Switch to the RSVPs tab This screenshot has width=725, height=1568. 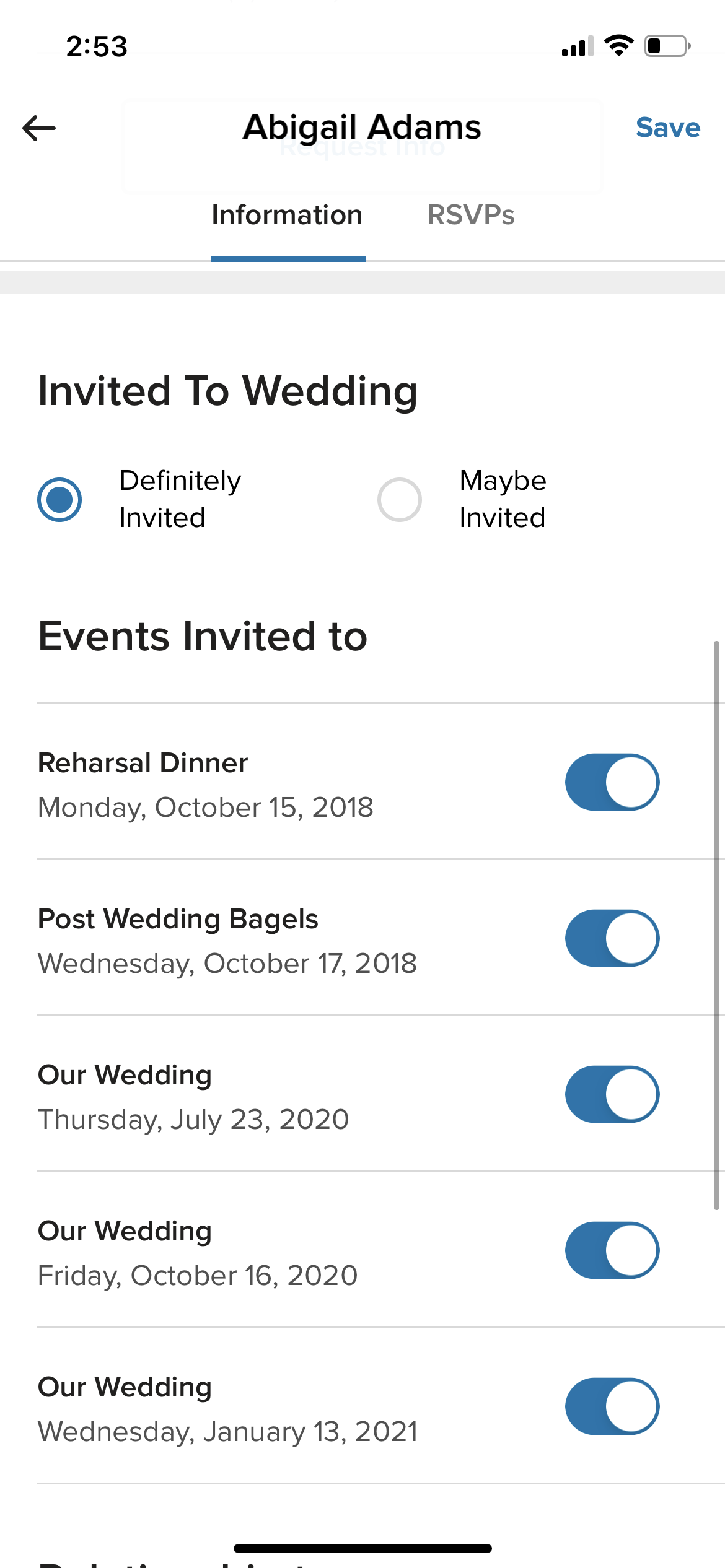(471, 216)
